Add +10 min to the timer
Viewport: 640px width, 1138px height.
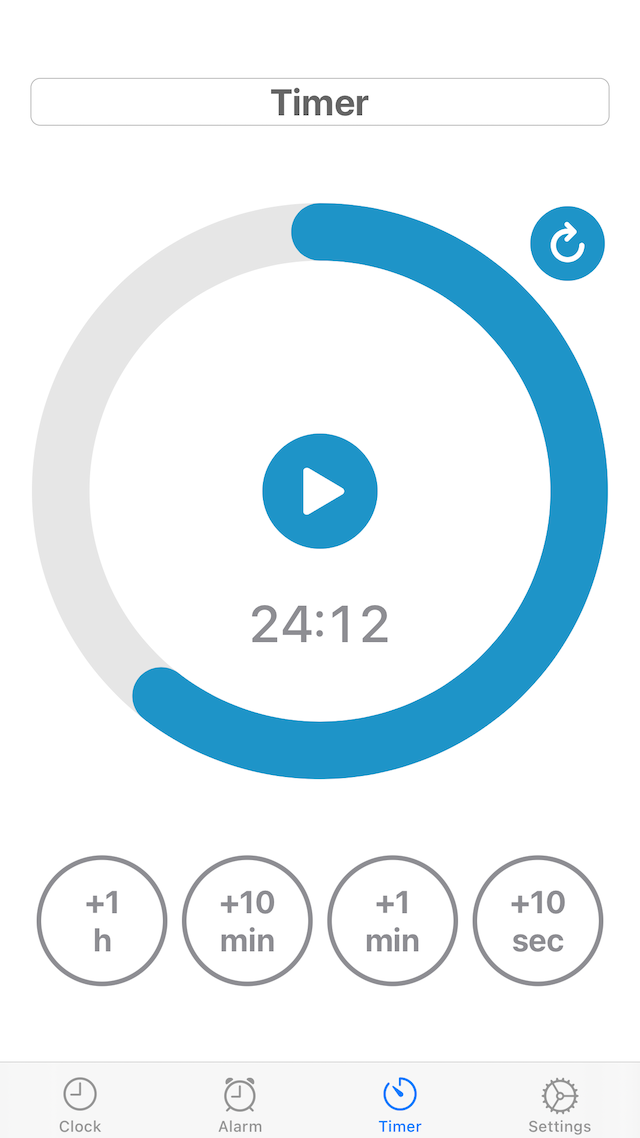pos(247,920)
